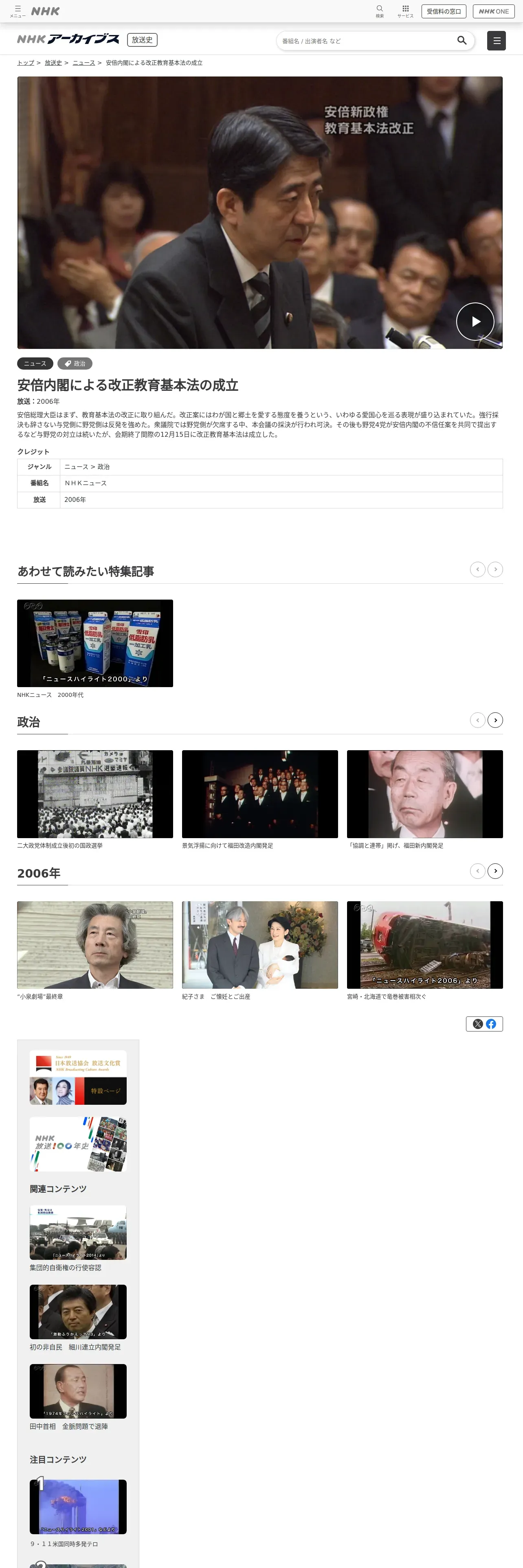Select the ニュース category chip
This screenshot has width=523, height=1568.
tap(35, 364)
